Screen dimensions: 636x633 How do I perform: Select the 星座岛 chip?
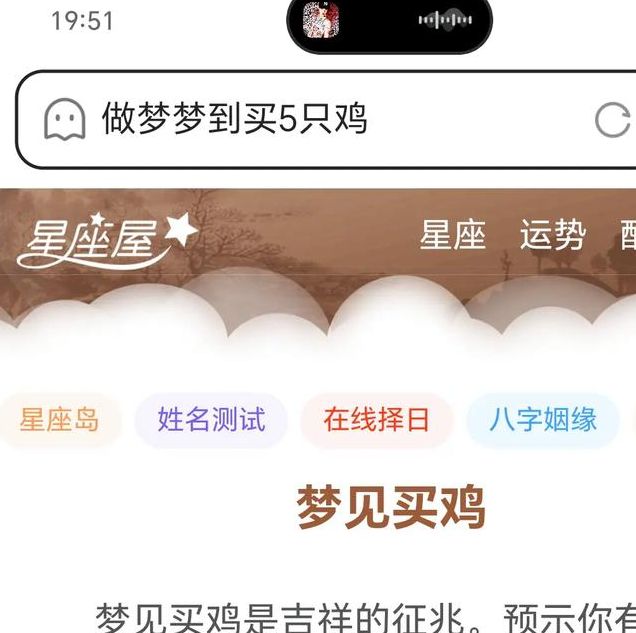pyautogui.click(x=60, y=420)
